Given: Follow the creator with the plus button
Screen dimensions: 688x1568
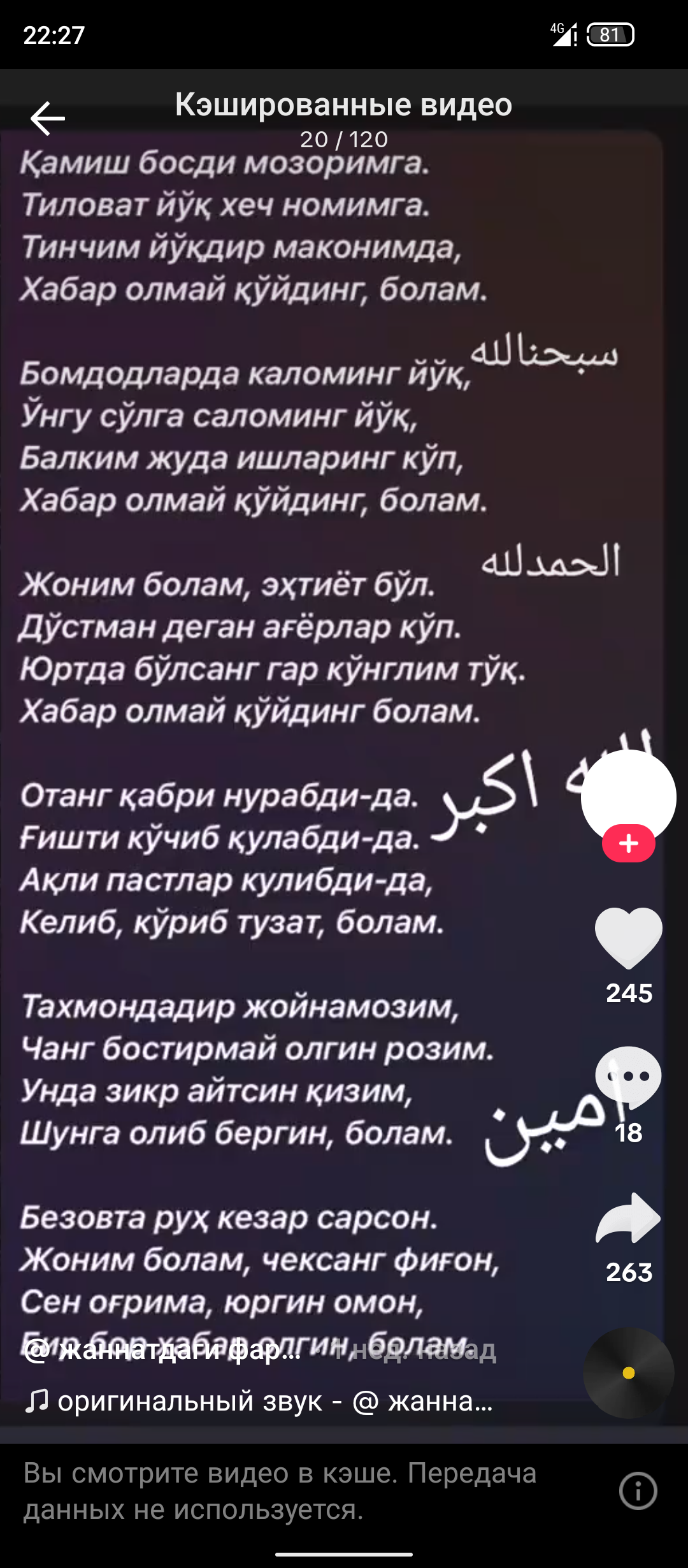Looking at the screenshot, I should point(629,843).
